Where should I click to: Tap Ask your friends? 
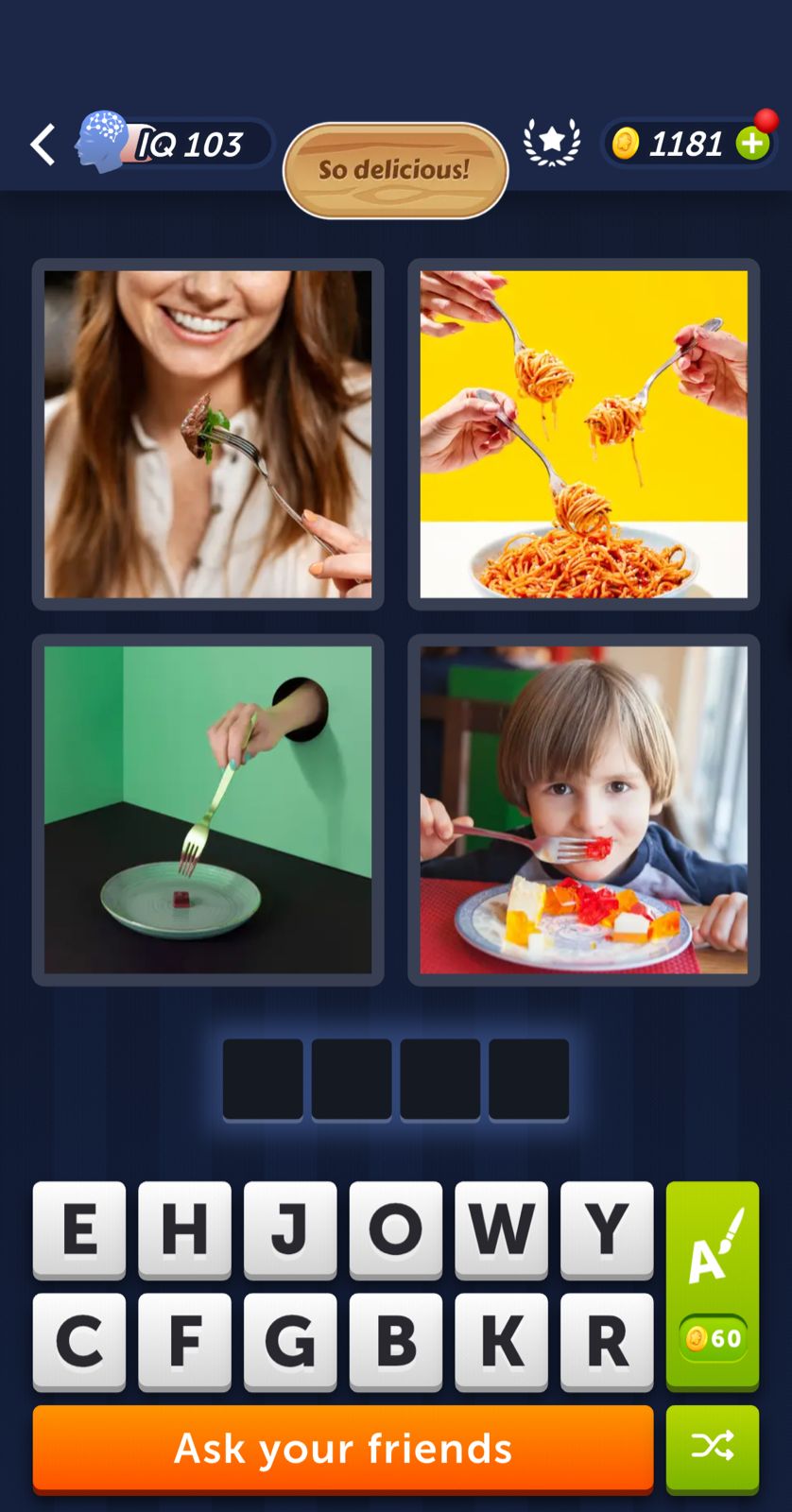343,1448
